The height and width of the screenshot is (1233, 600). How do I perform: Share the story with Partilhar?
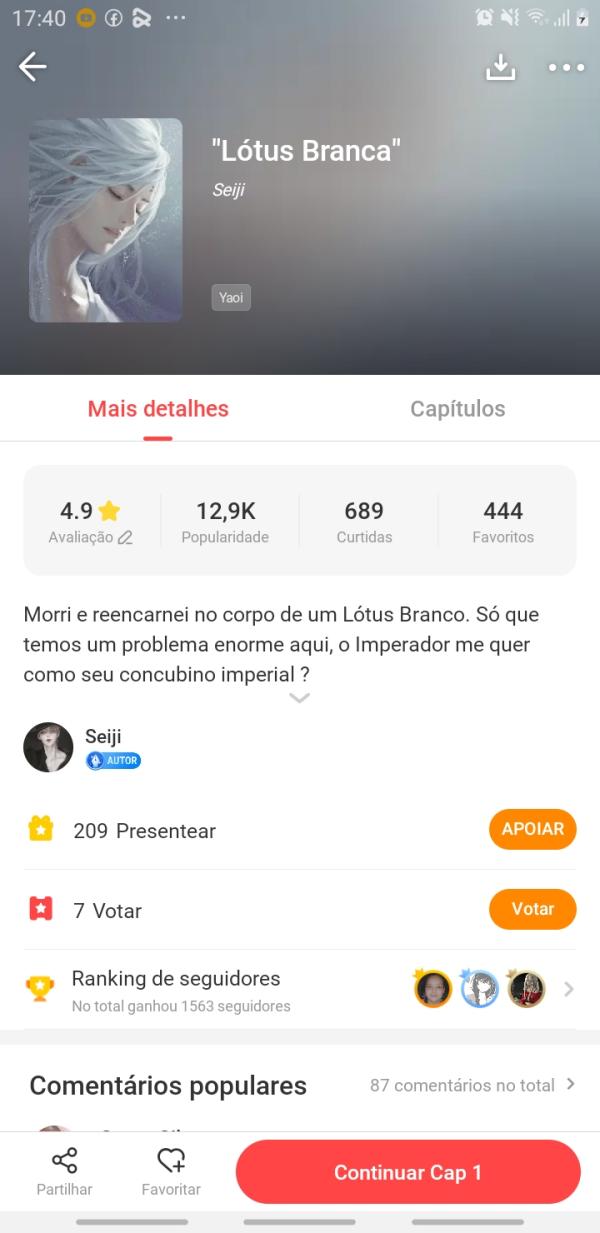coord(64,1172)
